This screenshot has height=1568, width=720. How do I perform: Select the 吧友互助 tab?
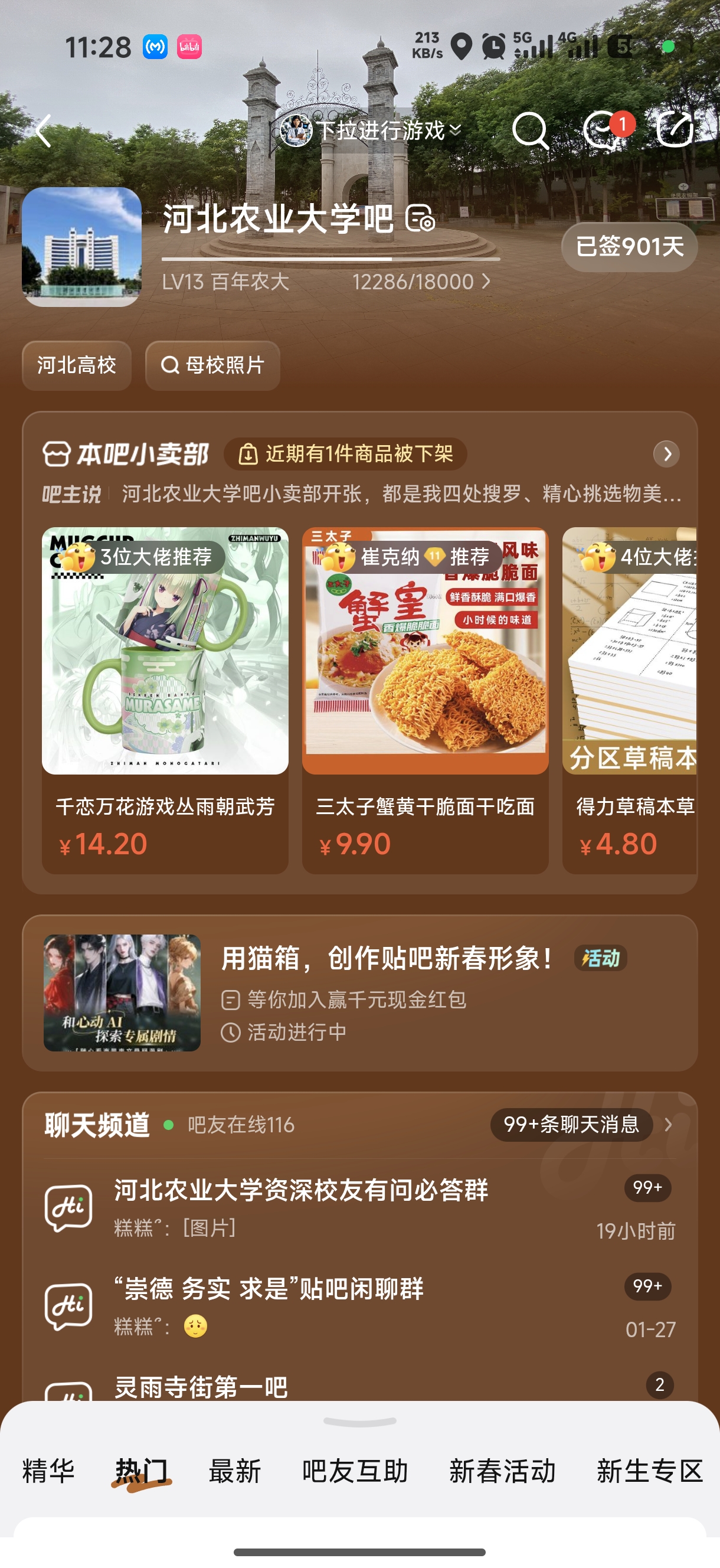tap(355, 1472)
